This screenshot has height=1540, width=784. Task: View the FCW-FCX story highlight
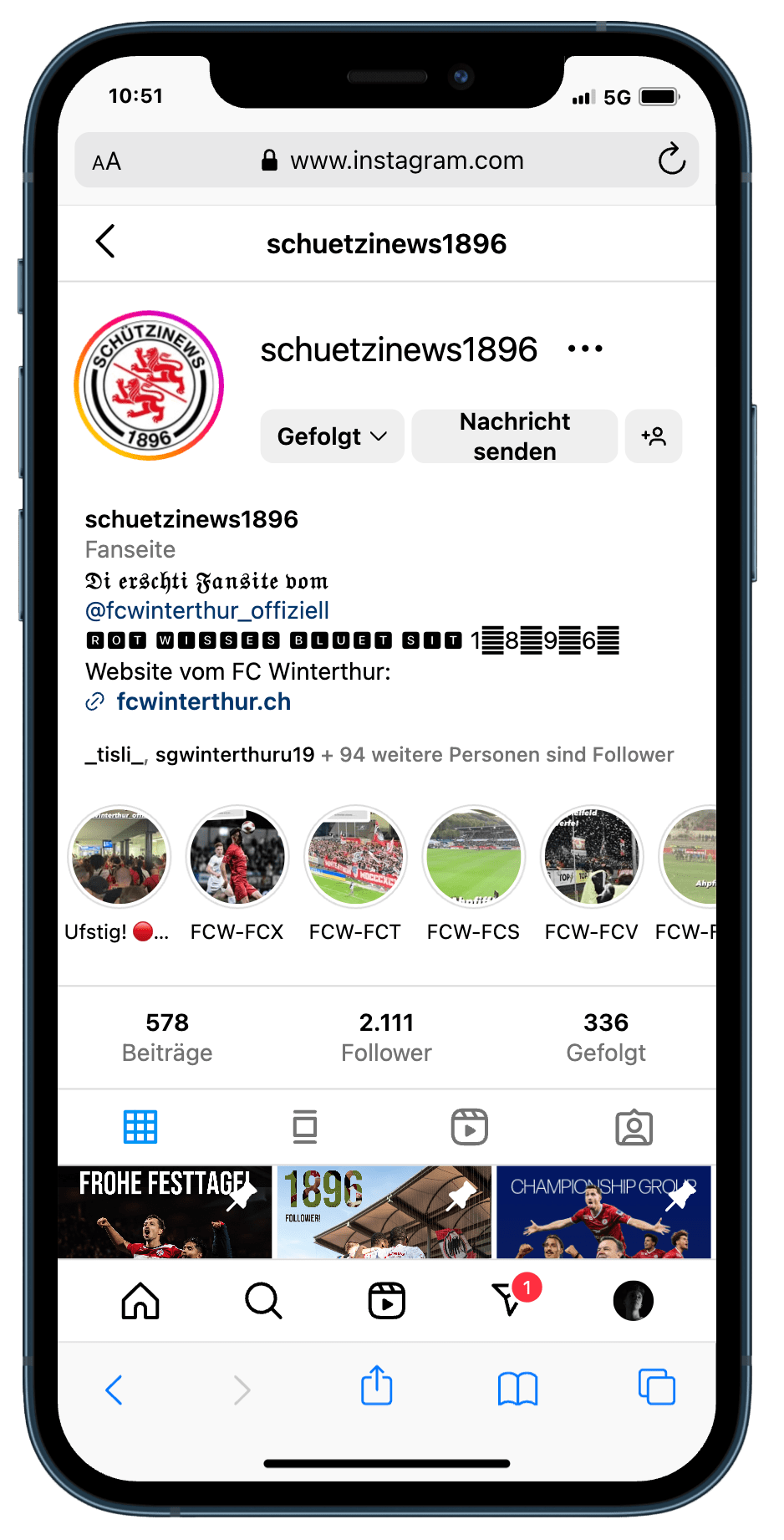pos(237,857)
